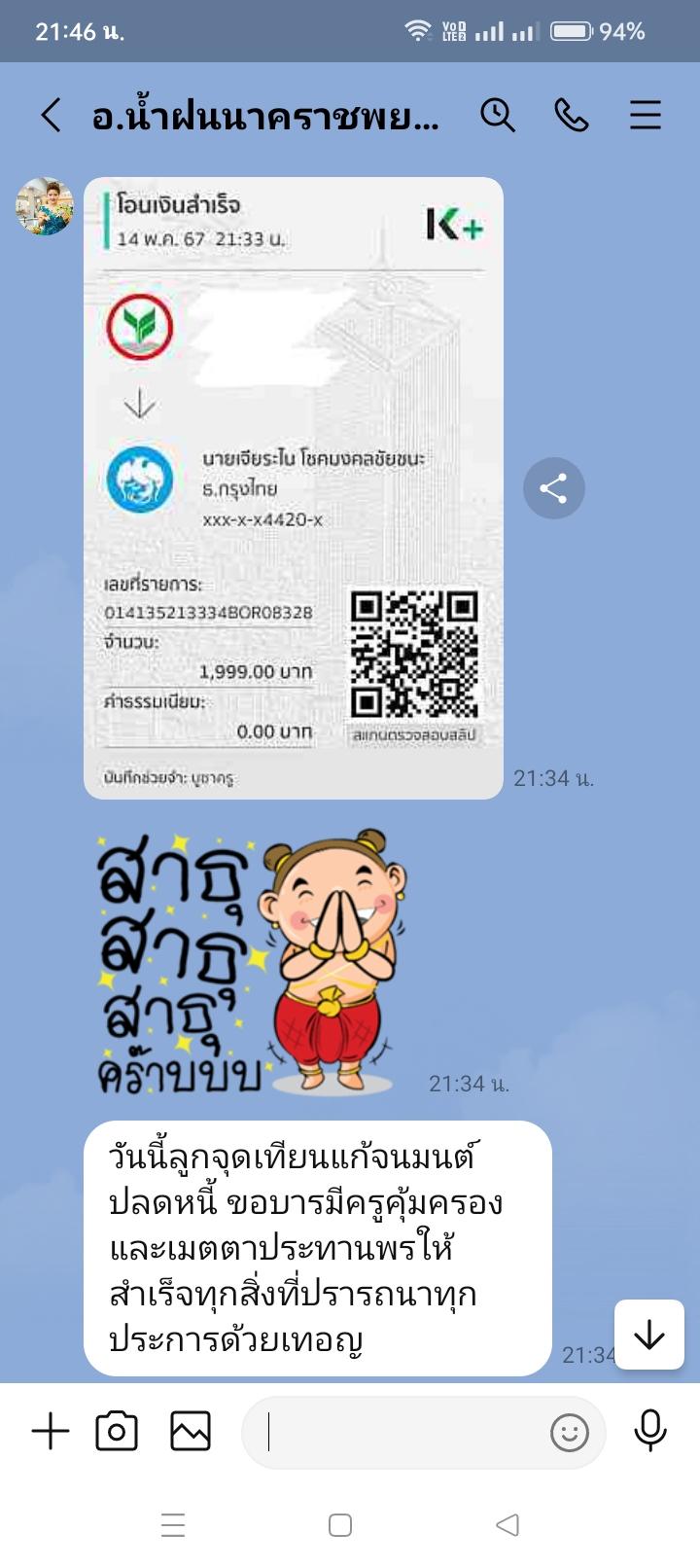Start a voice call
Viewport: 700px width, 1568px height.
click(x=571, y=115)
